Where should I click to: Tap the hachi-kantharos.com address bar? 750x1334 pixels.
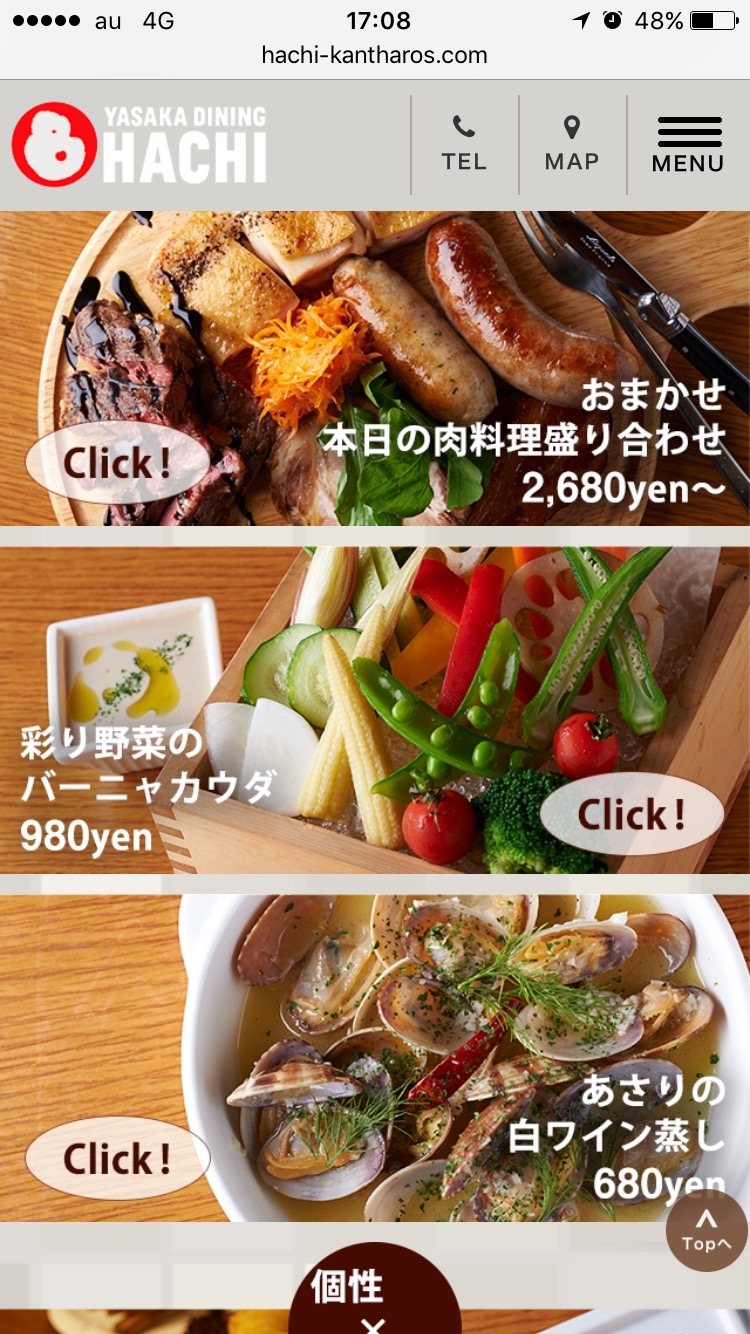point(375,55)
